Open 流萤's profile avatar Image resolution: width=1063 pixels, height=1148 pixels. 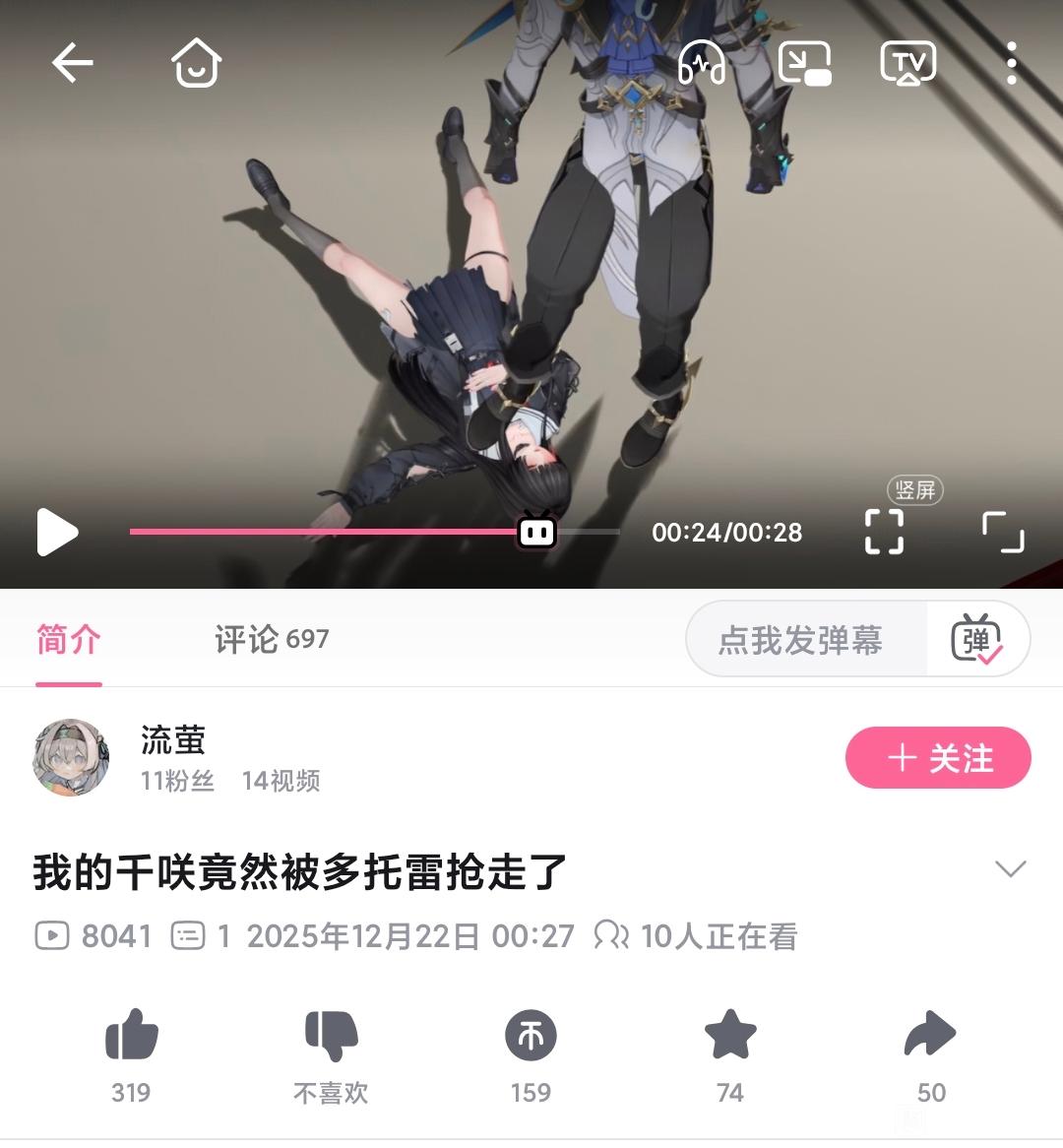[x=71, y=757]
